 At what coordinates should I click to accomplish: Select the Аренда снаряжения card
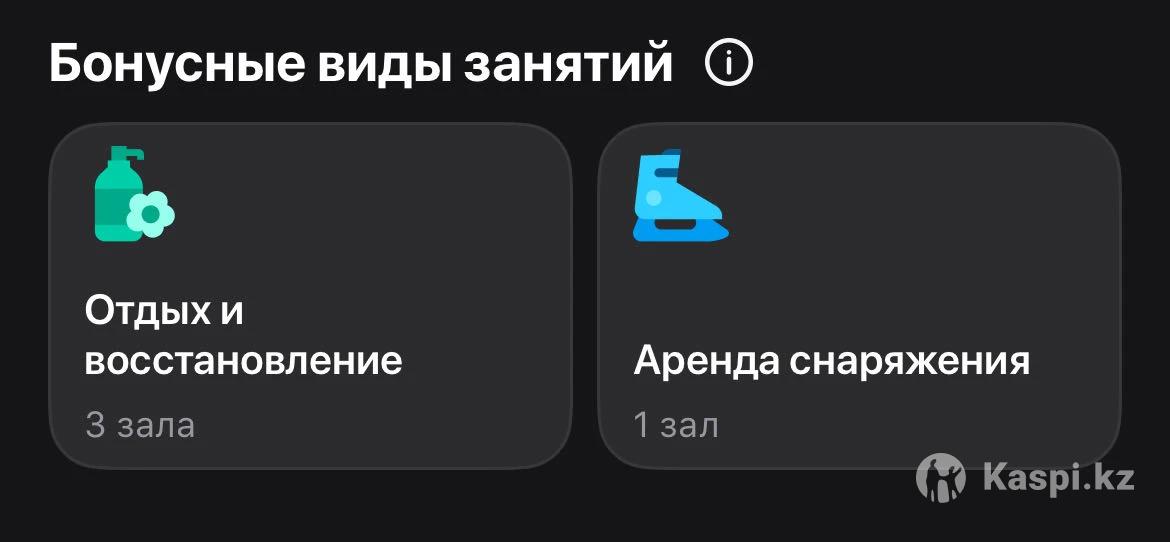pyautogui.click(x=858, y=296)
